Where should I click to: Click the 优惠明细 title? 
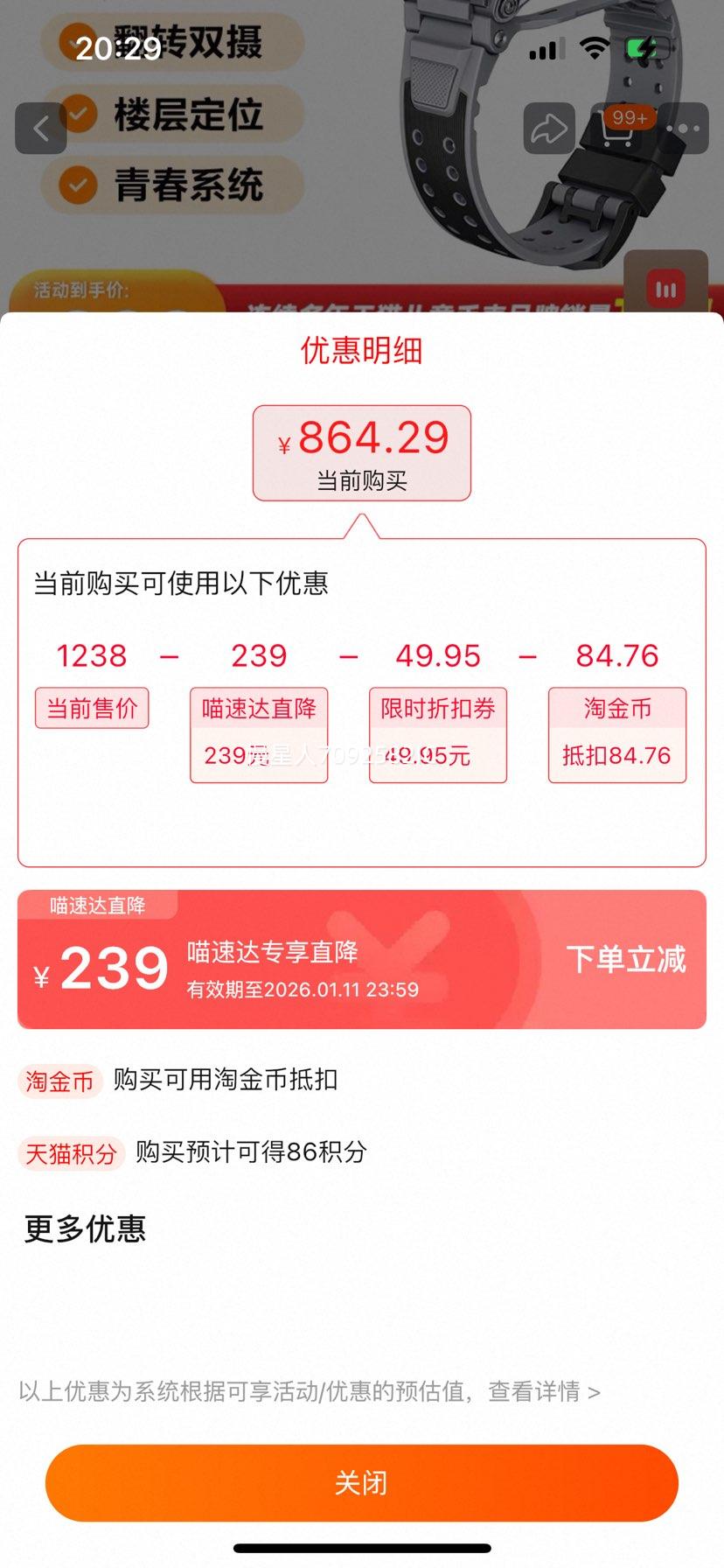(362, 353)
